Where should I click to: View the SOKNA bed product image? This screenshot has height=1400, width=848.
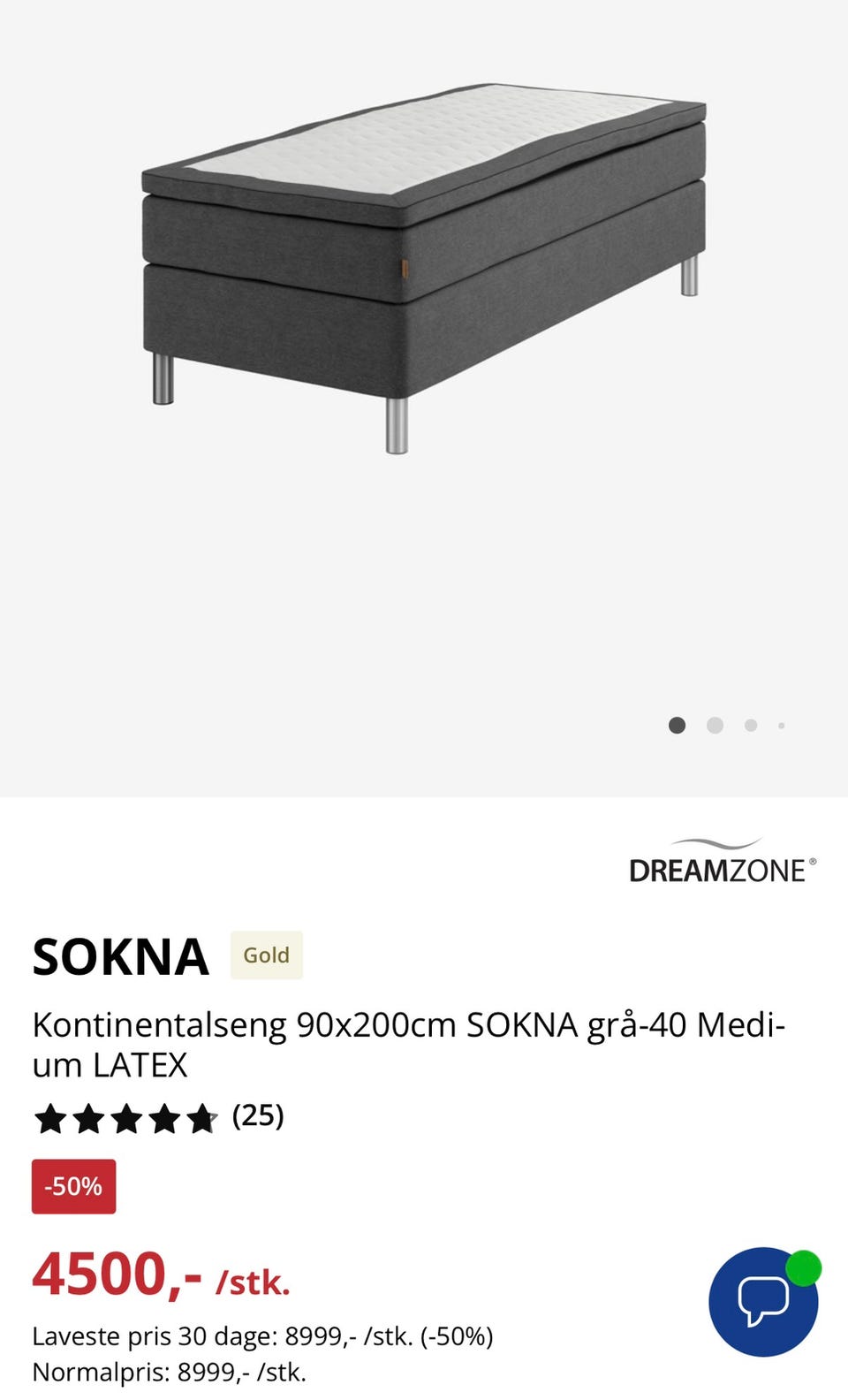click(x=424, y=265)
